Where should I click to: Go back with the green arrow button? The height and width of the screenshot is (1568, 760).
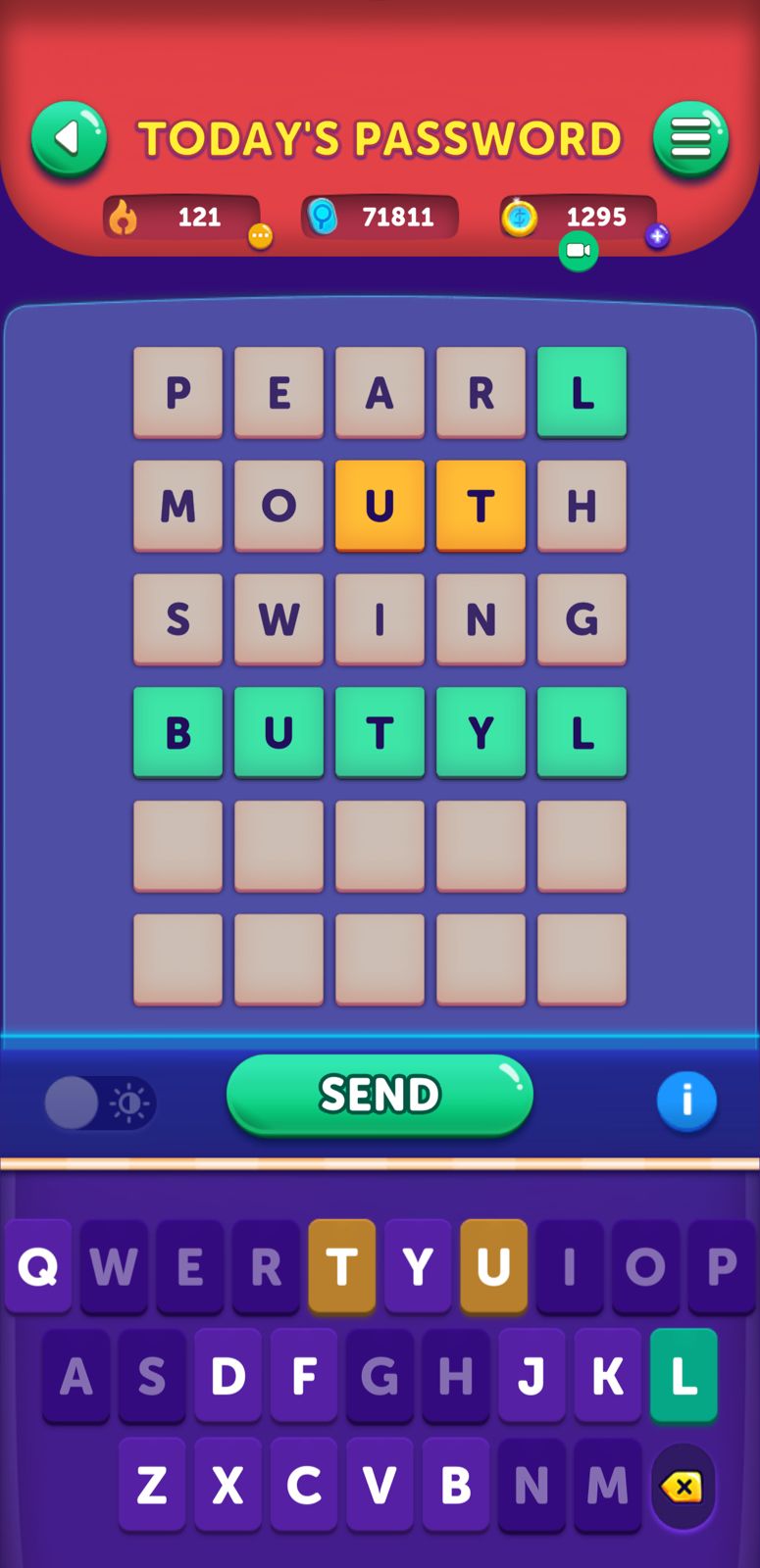(x=69, y=139)
